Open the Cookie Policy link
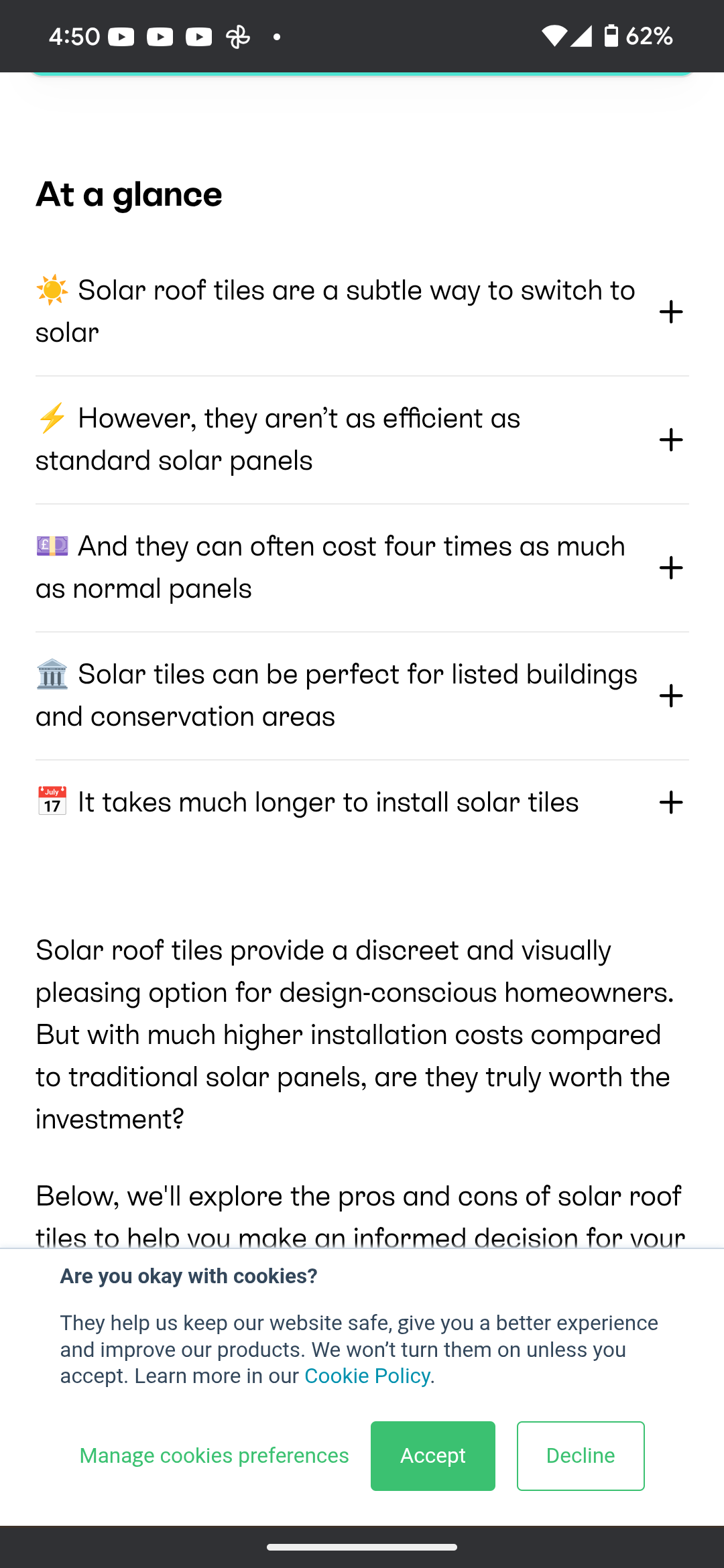Viewport: 724px width, 1568px height. (x=367, y=1376)
